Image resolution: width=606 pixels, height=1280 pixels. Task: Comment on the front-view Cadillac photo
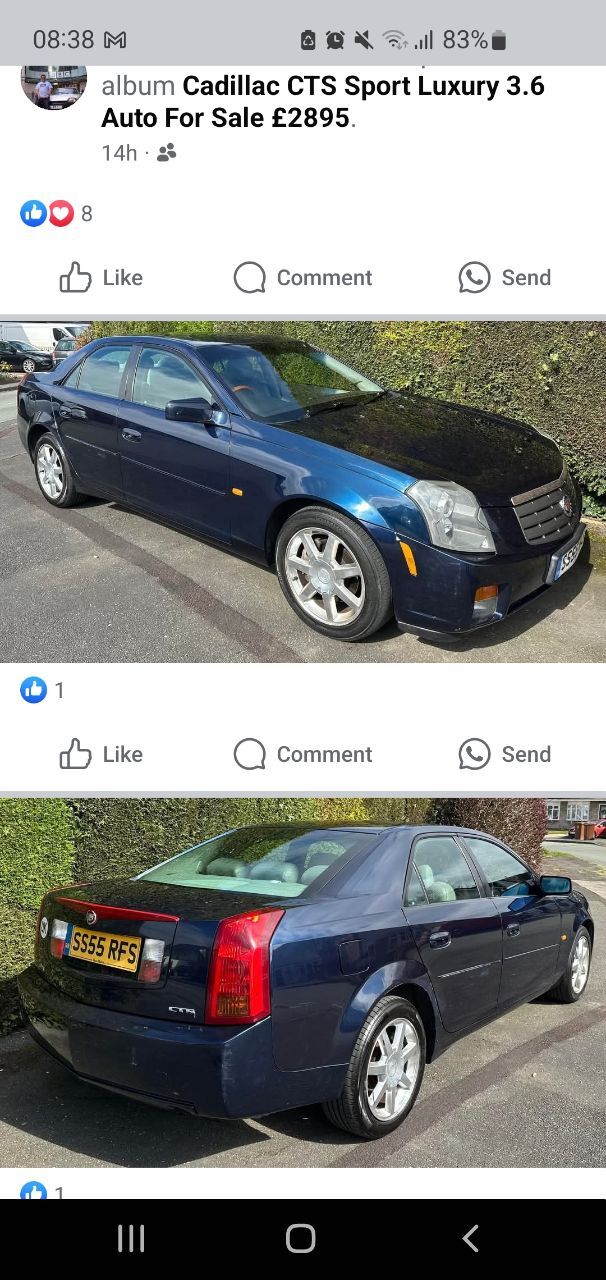(303, 754)
